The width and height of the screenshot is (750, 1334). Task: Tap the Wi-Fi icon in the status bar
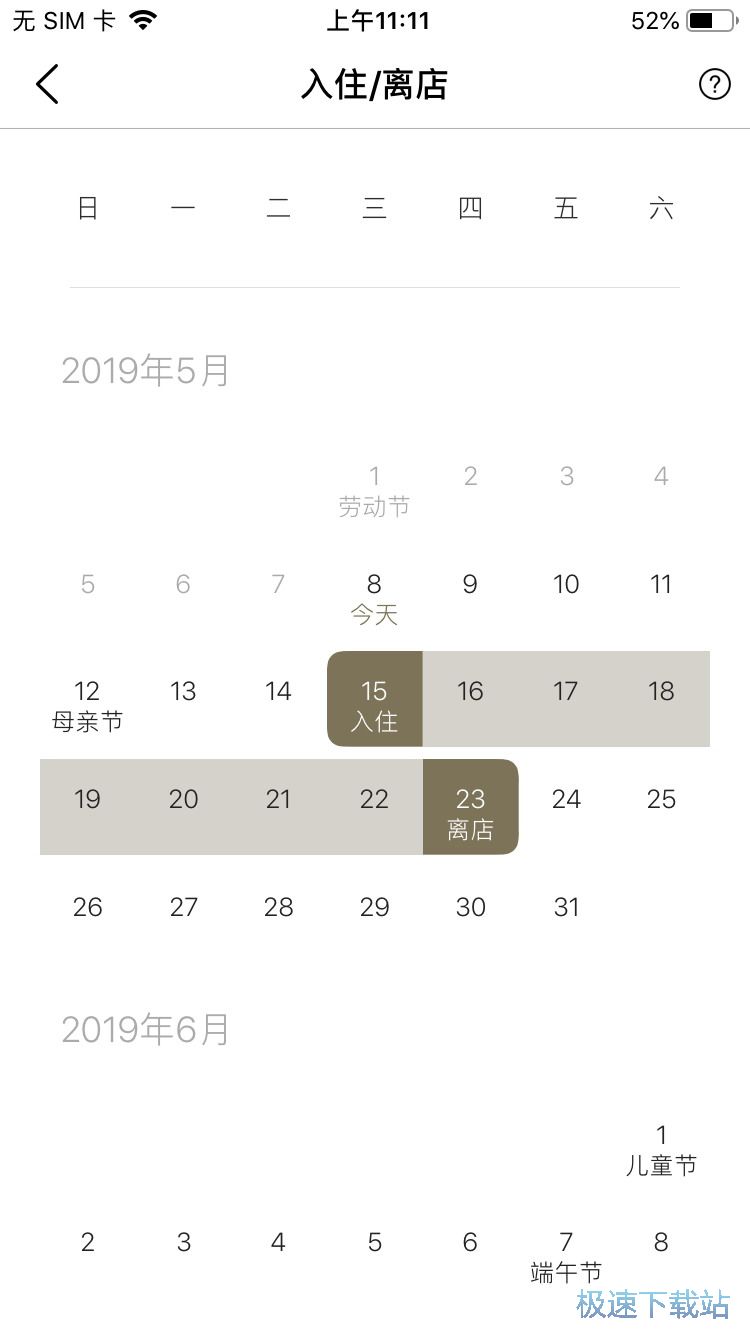(143, 18)
